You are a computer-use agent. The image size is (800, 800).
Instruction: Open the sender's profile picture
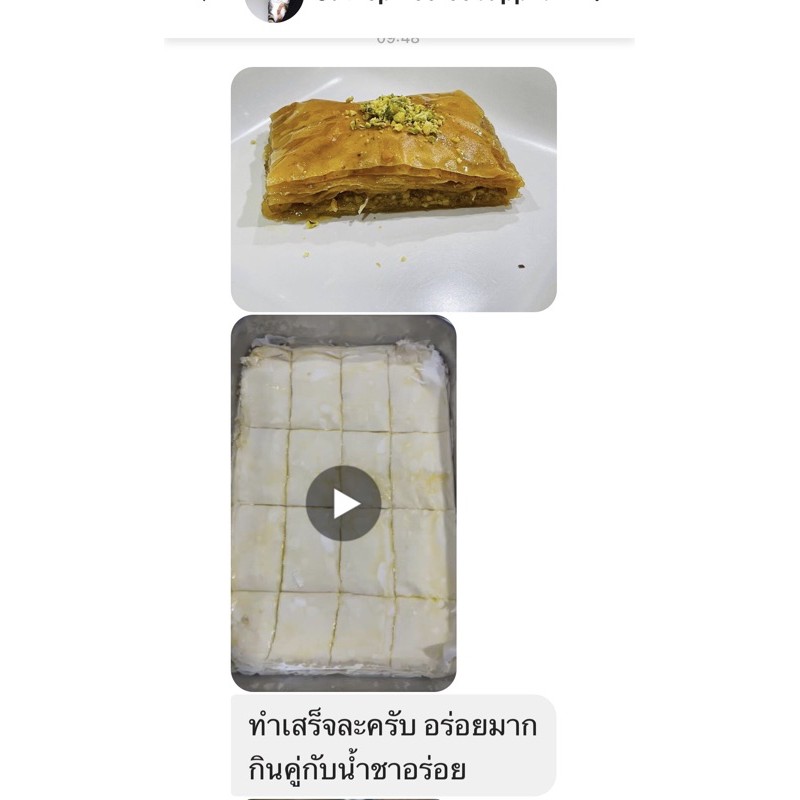274,8
